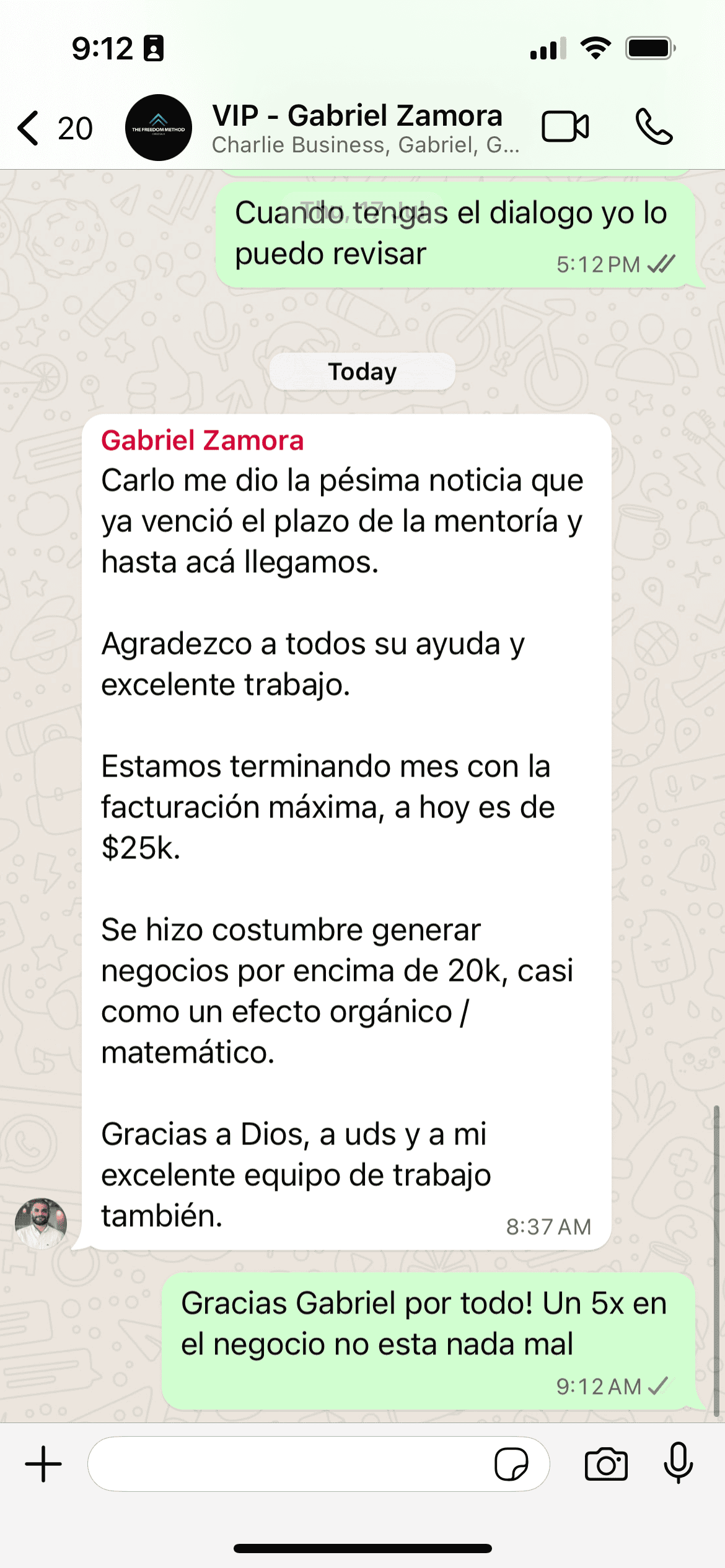The width and height of the screenshot is (725, 1568).
Task: Tap the Gabriel Zamora sender name
Action: tap(203, 440)
